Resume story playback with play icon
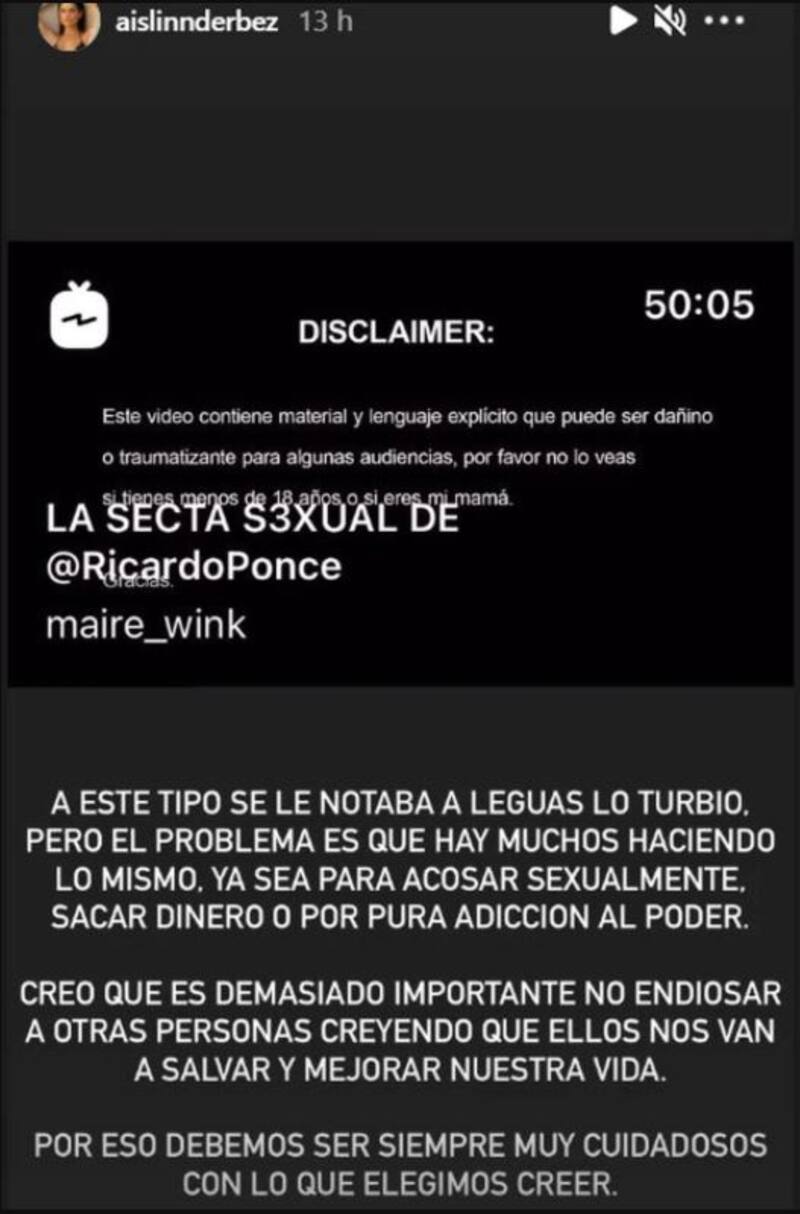 [624, 21]
